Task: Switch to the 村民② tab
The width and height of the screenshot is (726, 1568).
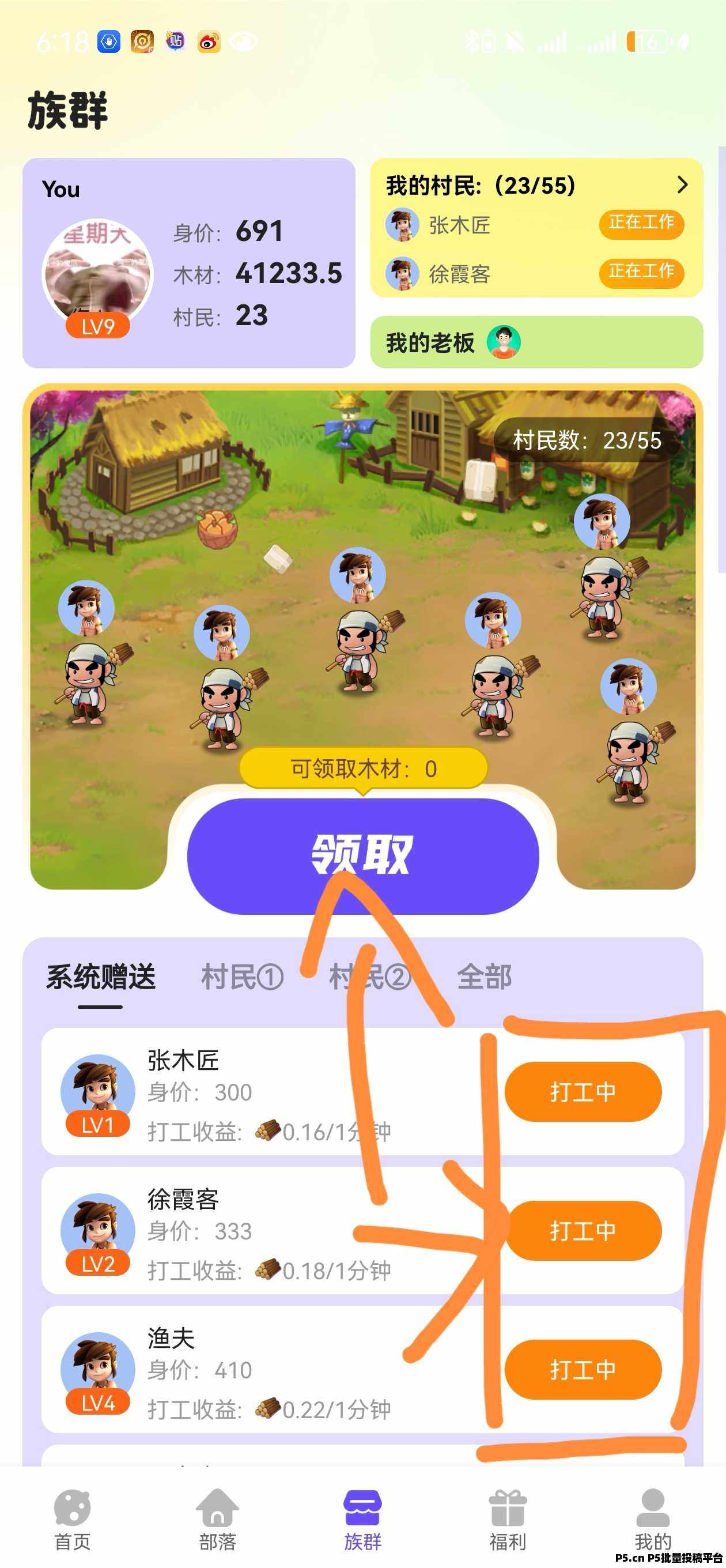Action: point(369,977)
